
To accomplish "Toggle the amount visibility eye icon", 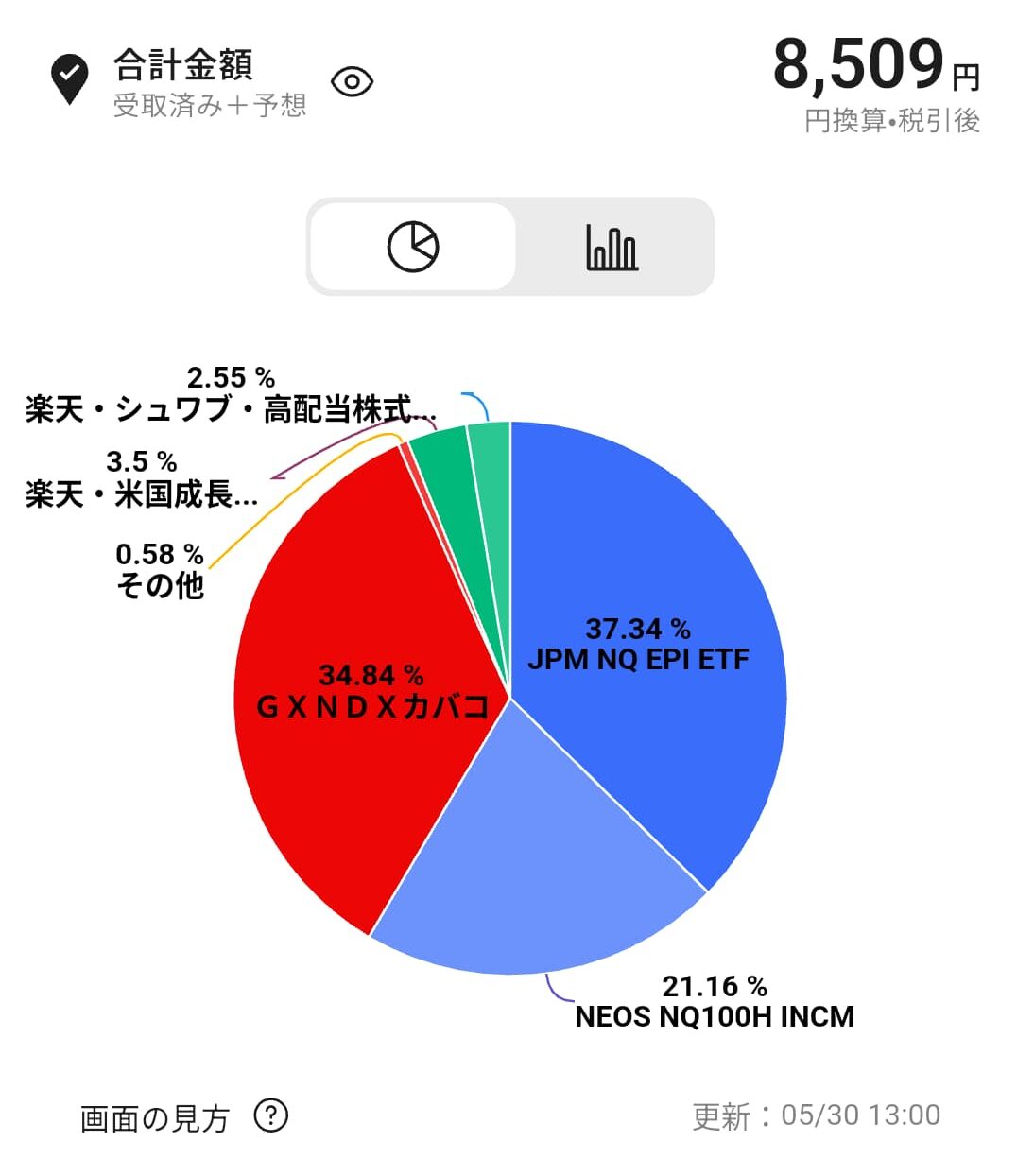I will (x=352, y=82).
